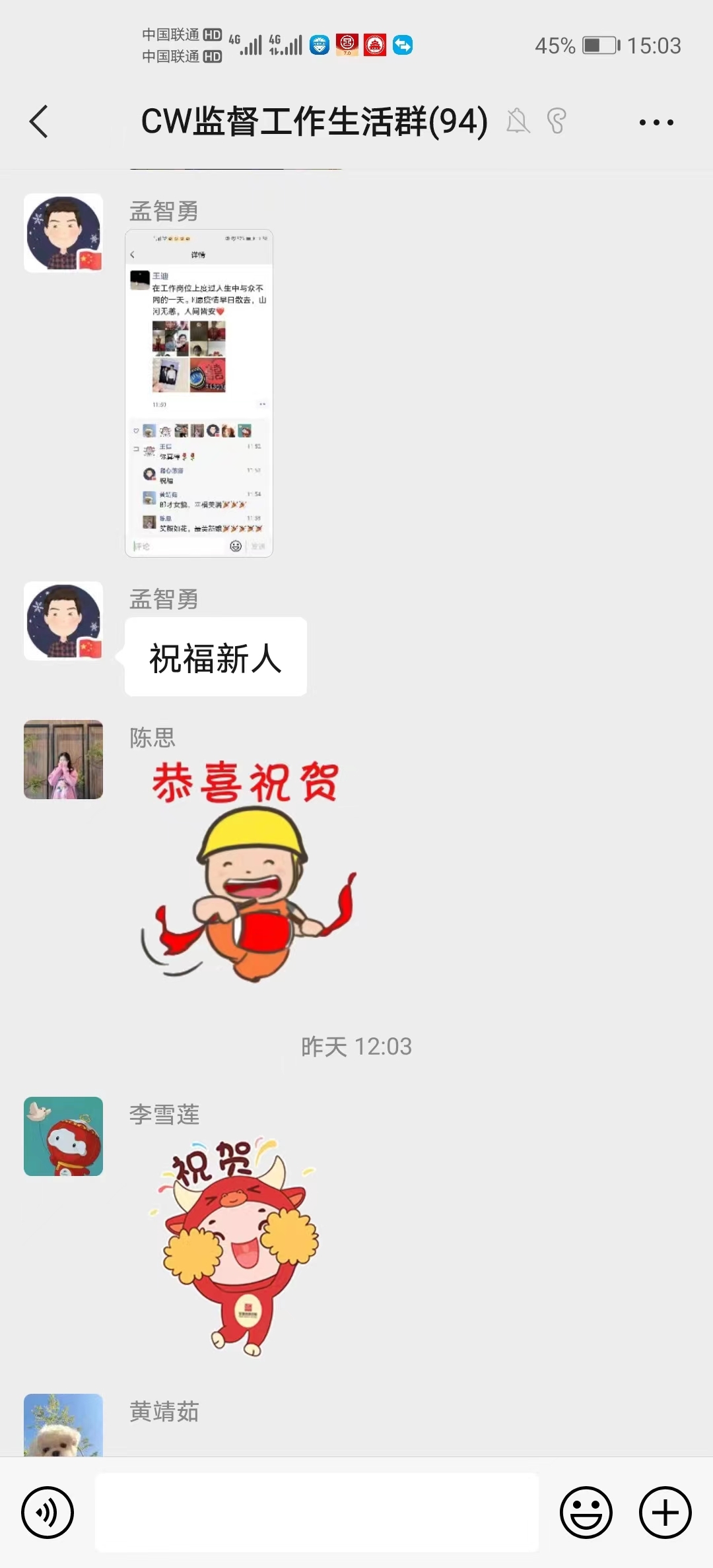
Task: Switch to voice message input
Action: pyautogui.click(x=48, y=1513)
